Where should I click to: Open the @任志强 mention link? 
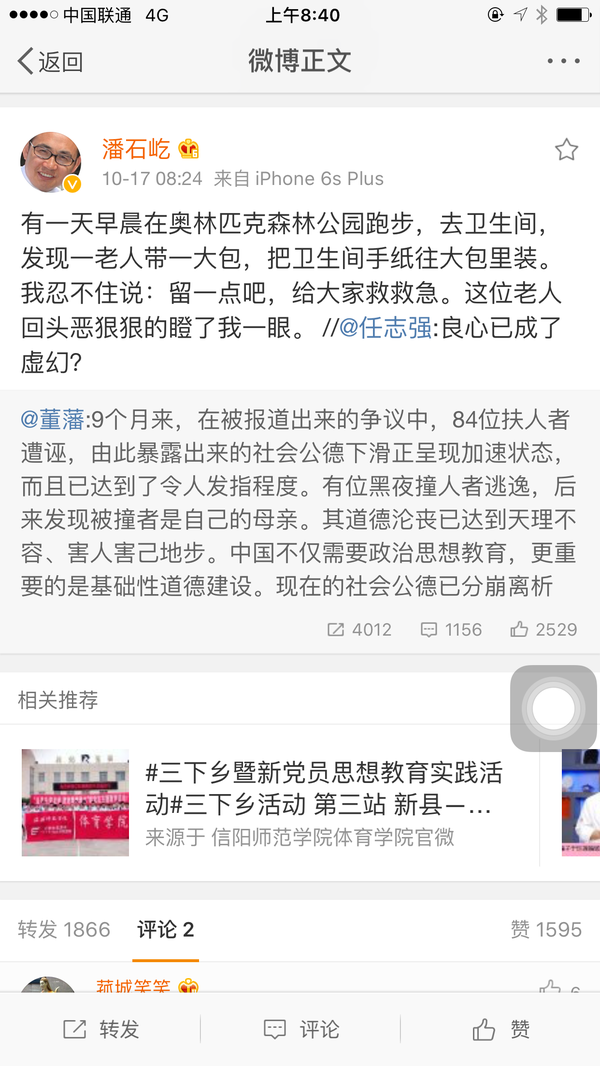[x=383, y=329]
